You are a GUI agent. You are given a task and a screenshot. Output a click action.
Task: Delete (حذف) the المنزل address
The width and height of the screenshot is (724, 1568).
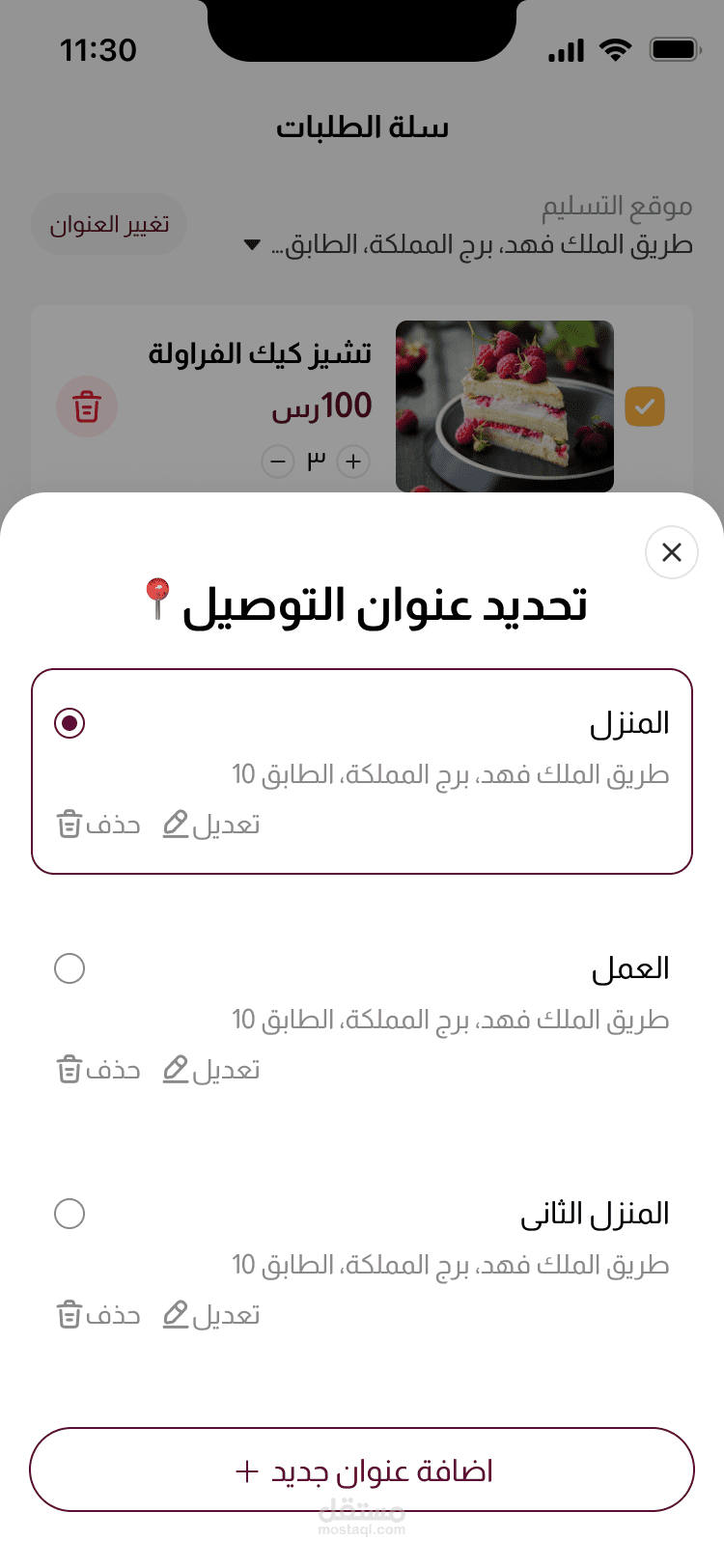pyautogui.click(x=98, y=826)
